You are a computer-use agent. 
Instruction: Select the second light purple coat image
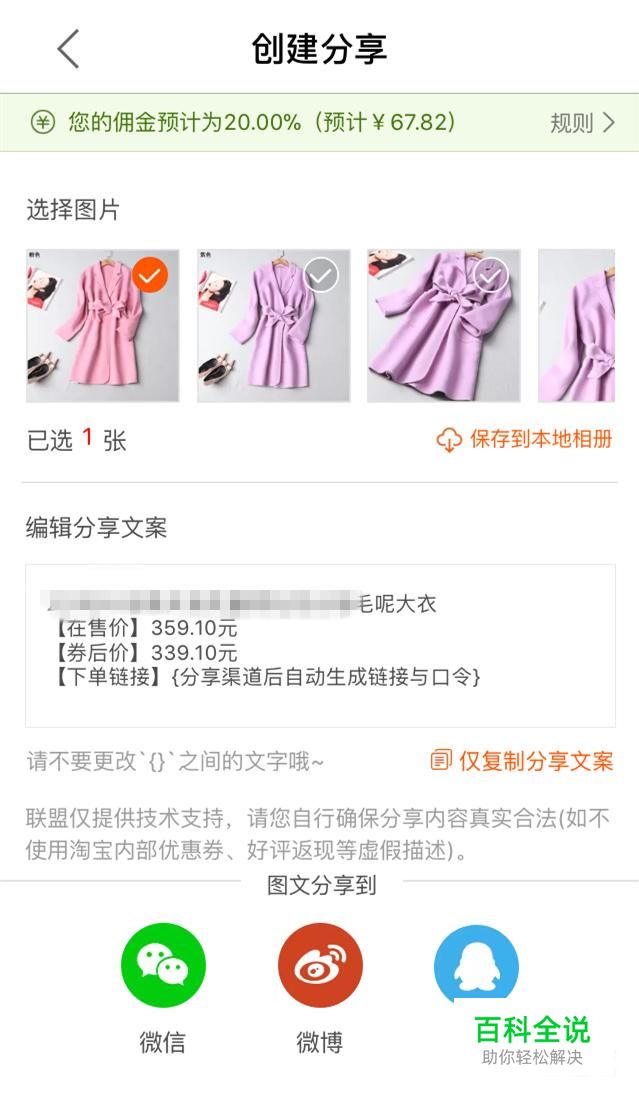click(x=321, y=274)
